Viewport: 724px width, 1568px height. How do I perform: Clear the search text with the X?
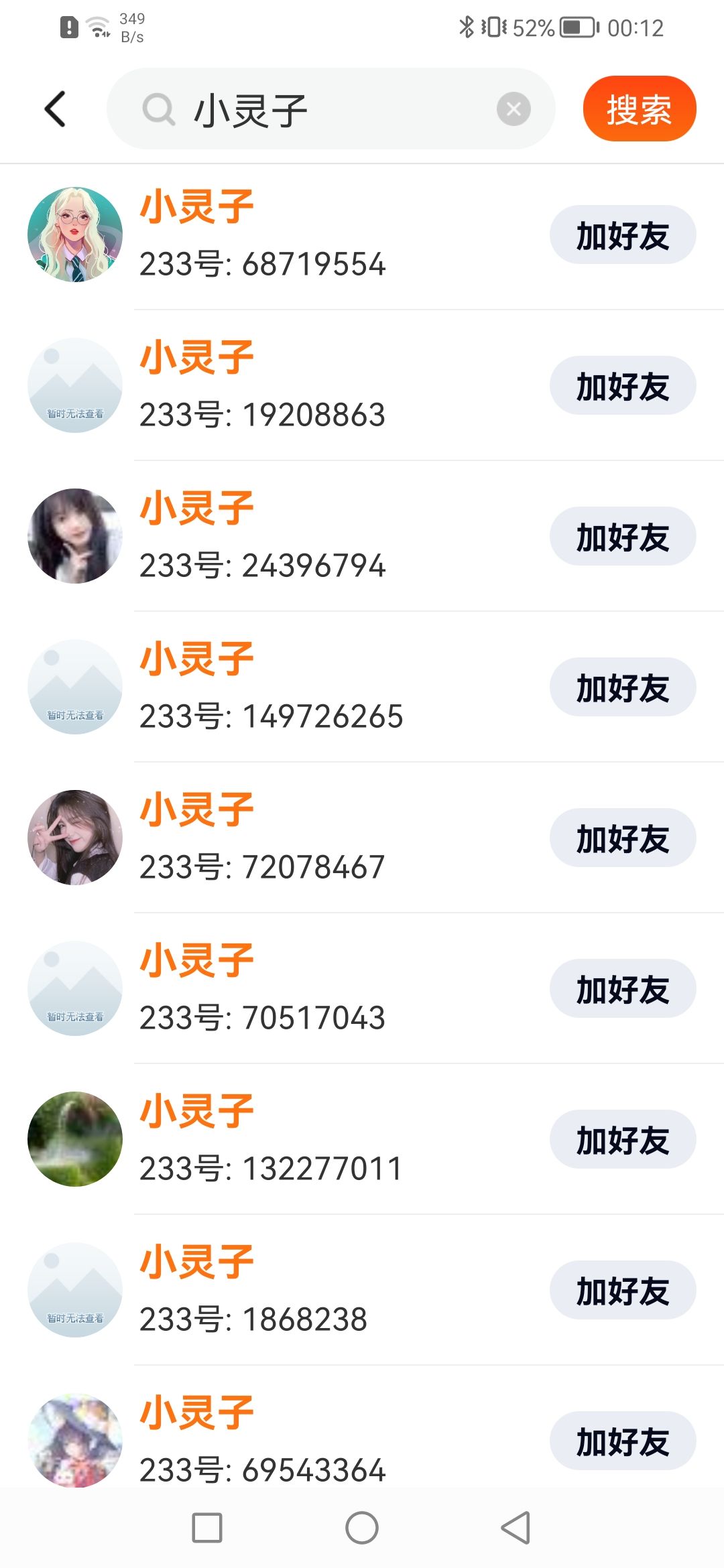514,109
